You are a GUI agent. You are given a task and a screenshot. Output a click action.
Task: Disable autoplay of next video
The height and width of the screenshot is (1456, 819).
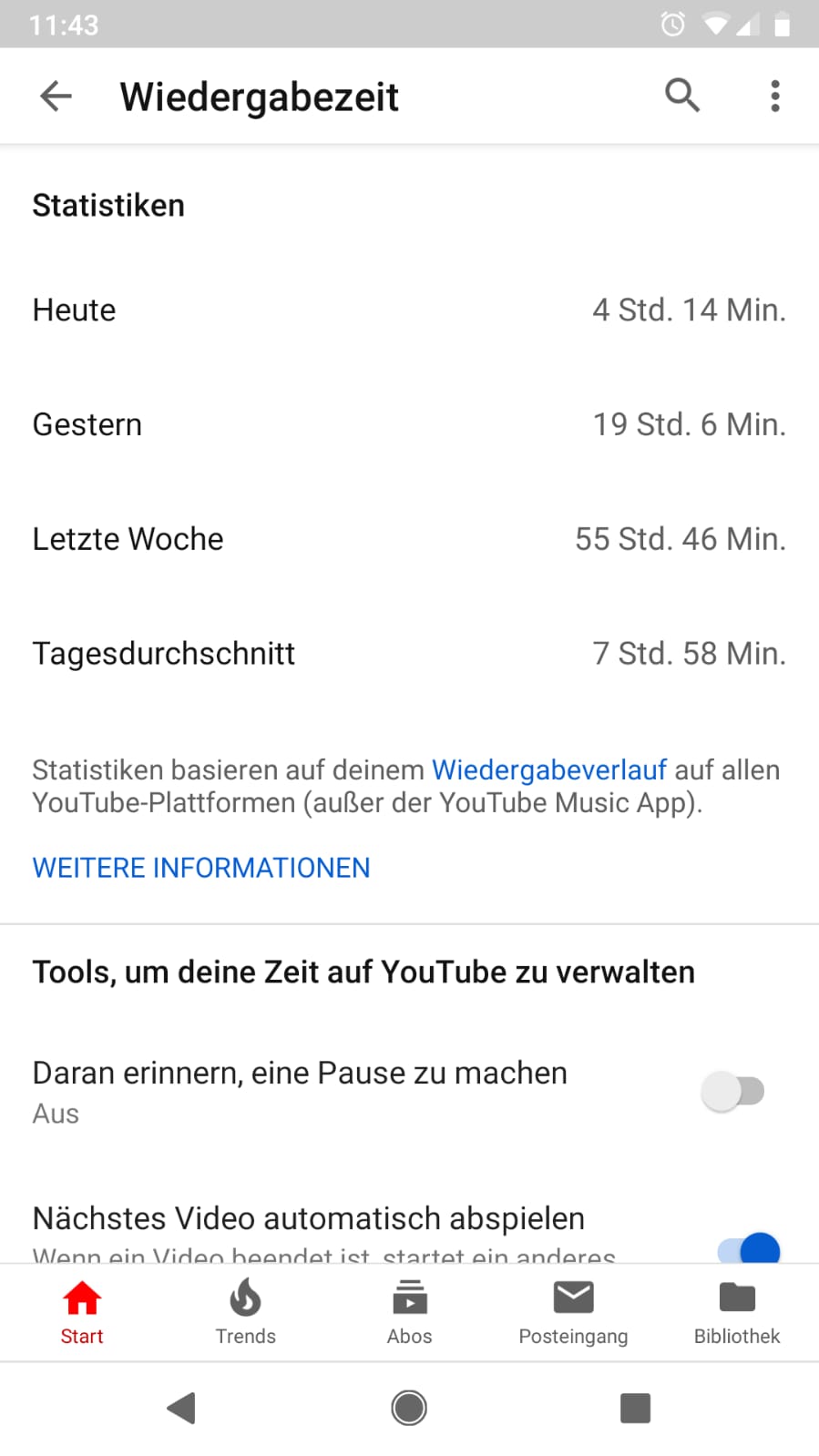[x=749, y=1248]
